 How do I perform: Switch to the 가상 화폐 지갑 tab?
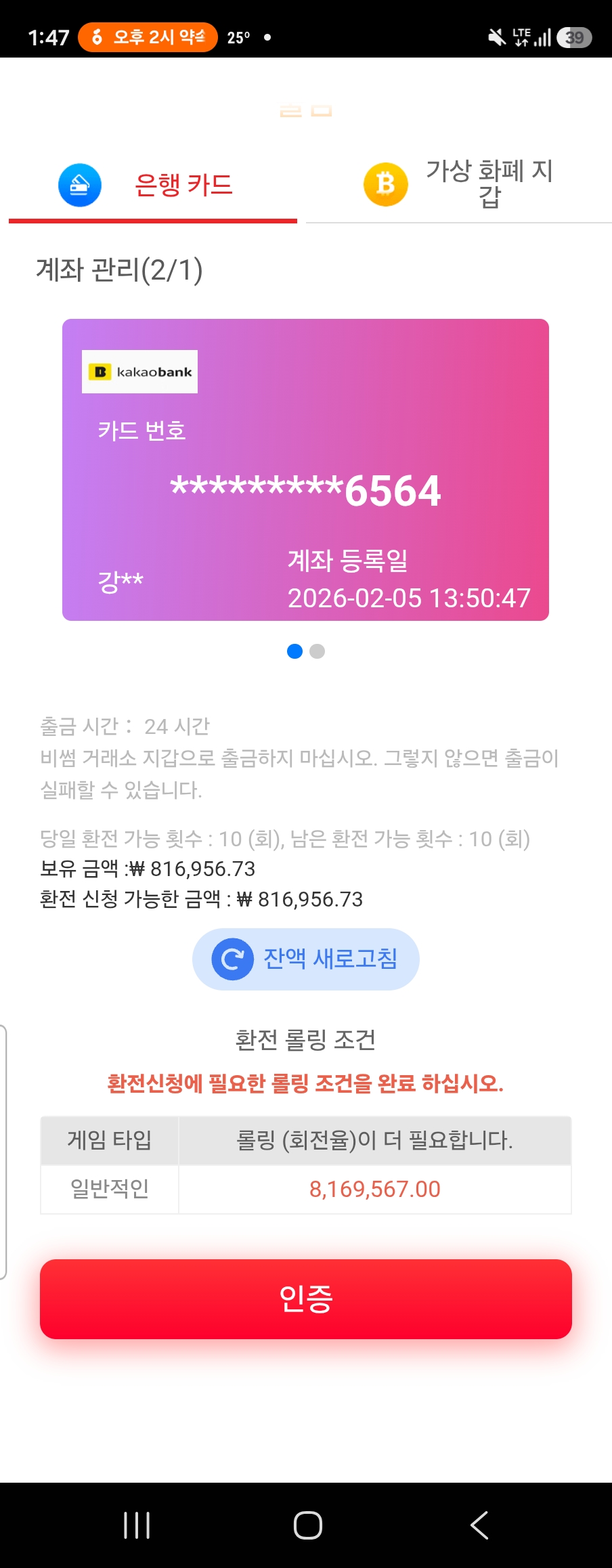459,185
